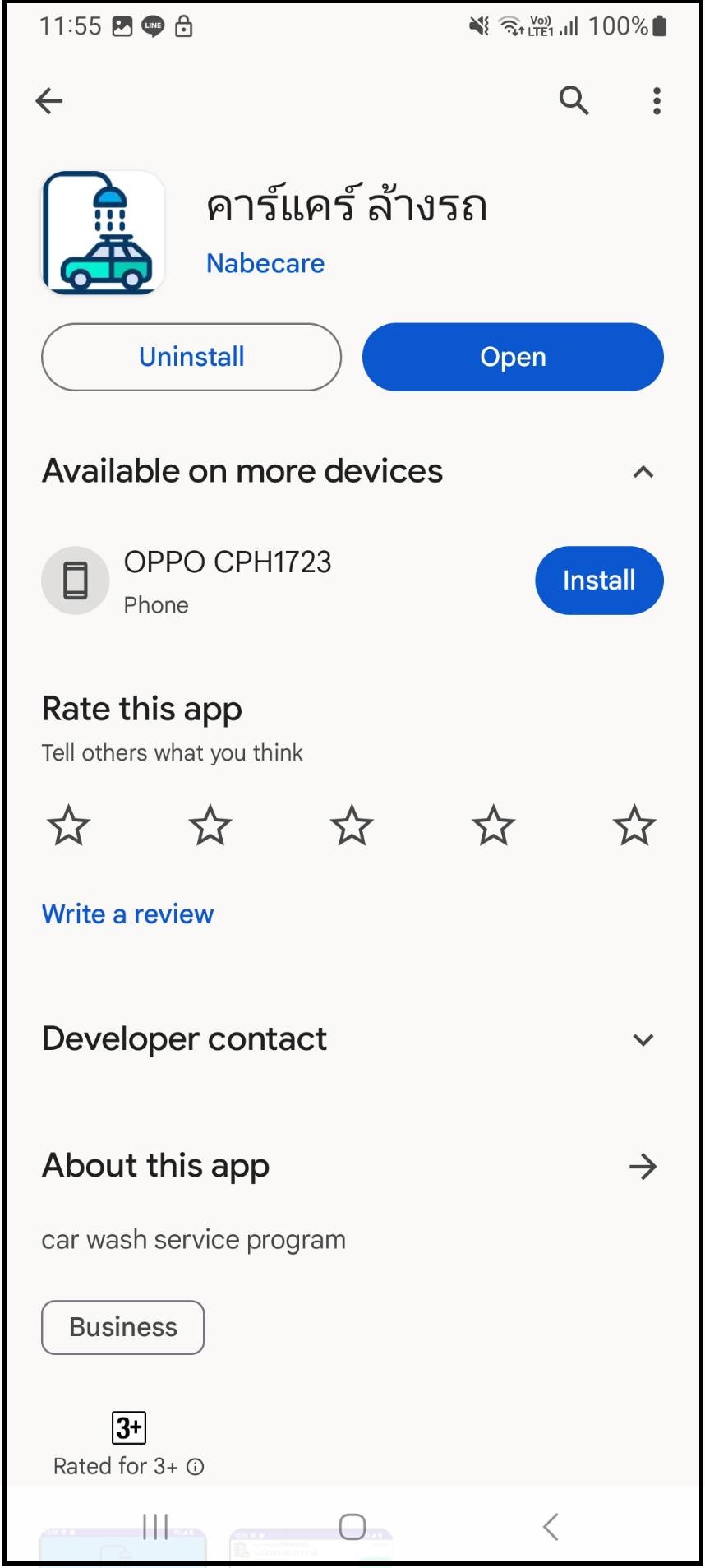Image resolution: width=705 pixels, height=1568 pixels.
Task: Go back using the top arrow
Action: click(49, 101)
